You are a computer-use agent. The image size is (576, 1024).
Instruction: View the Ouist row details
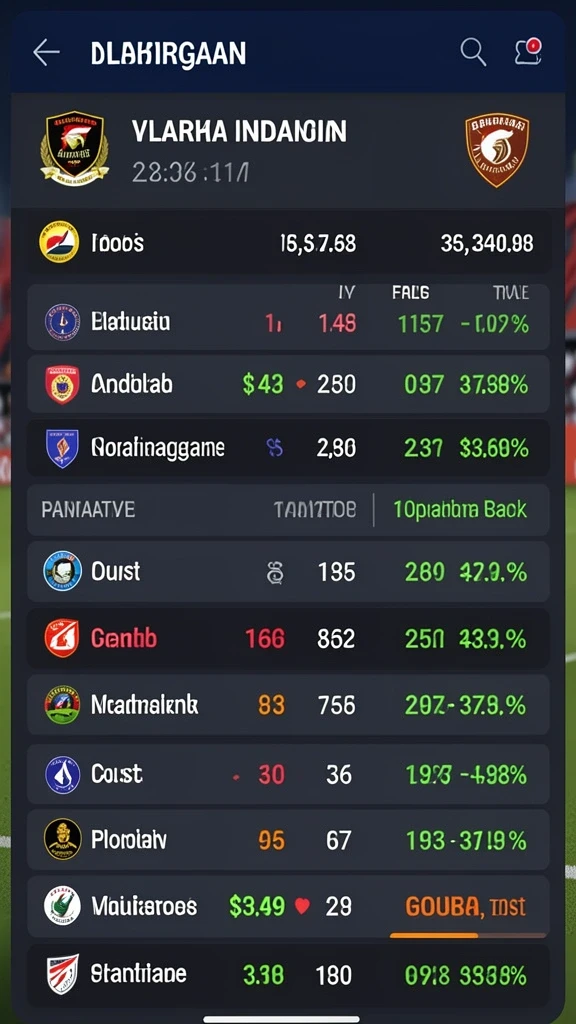[288, 572]
